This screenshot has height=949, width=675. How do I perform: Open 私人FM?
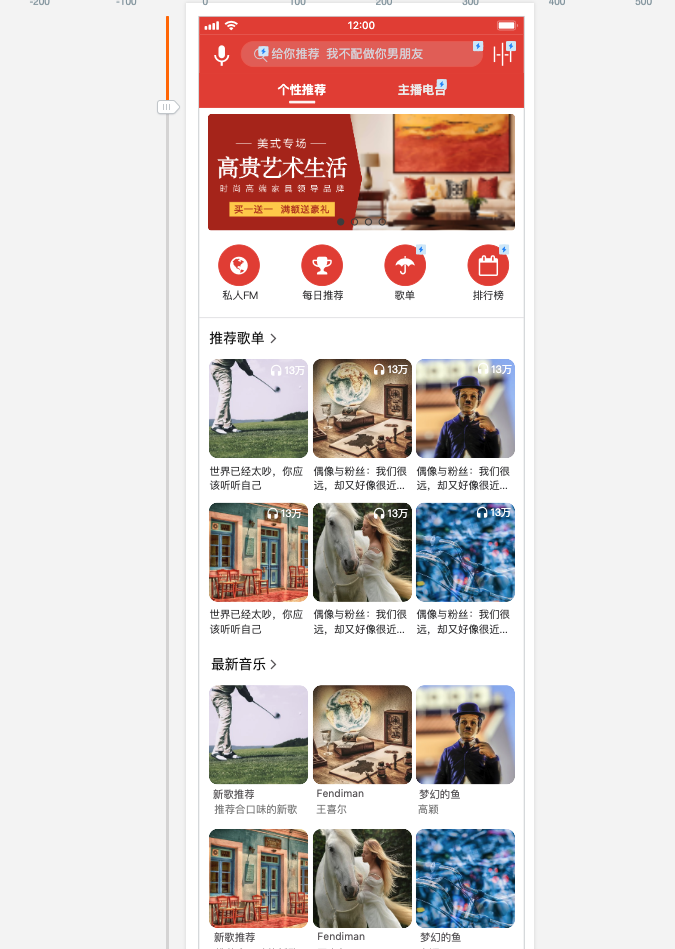[239, 266]
